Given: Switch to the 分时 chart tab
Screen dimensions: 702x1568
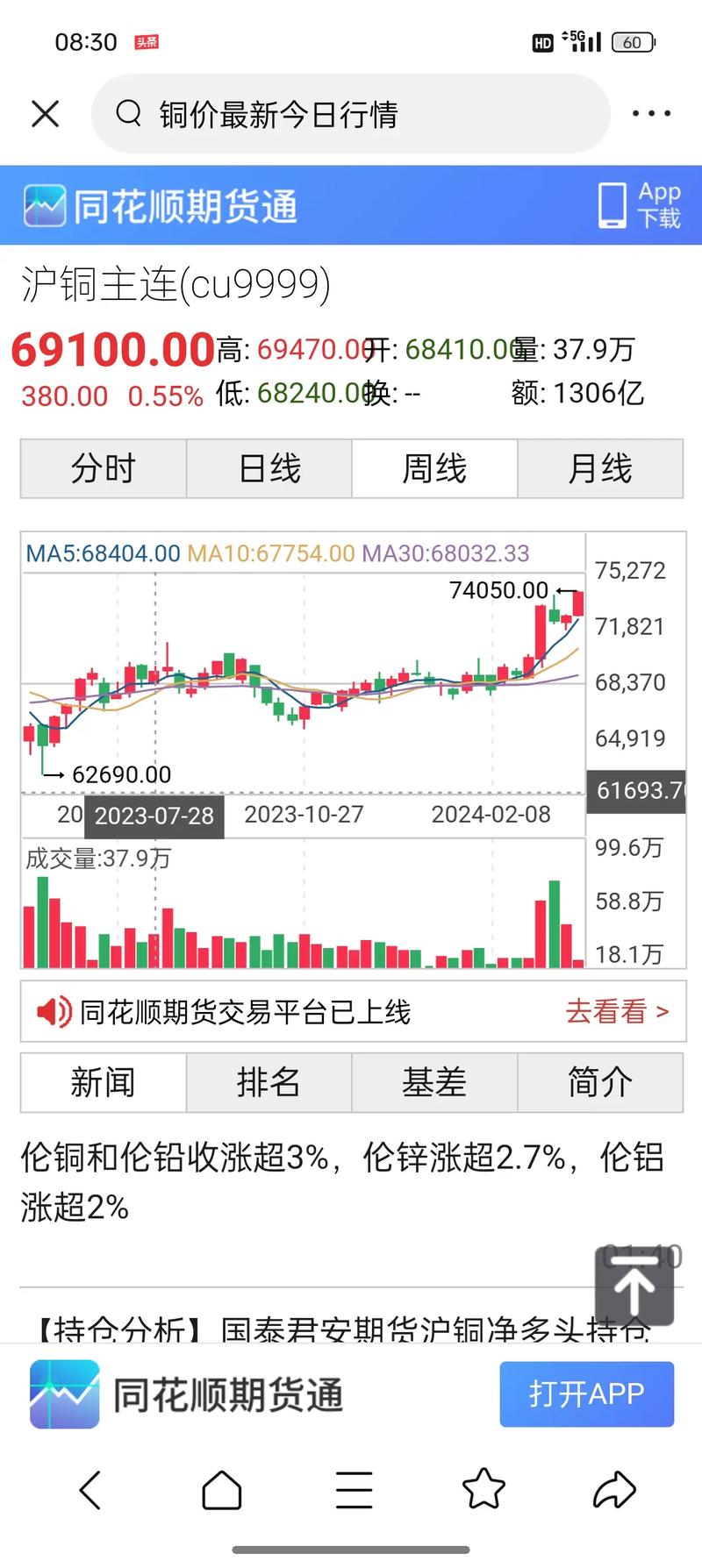Looking at the screenshot, I should 104,468.
